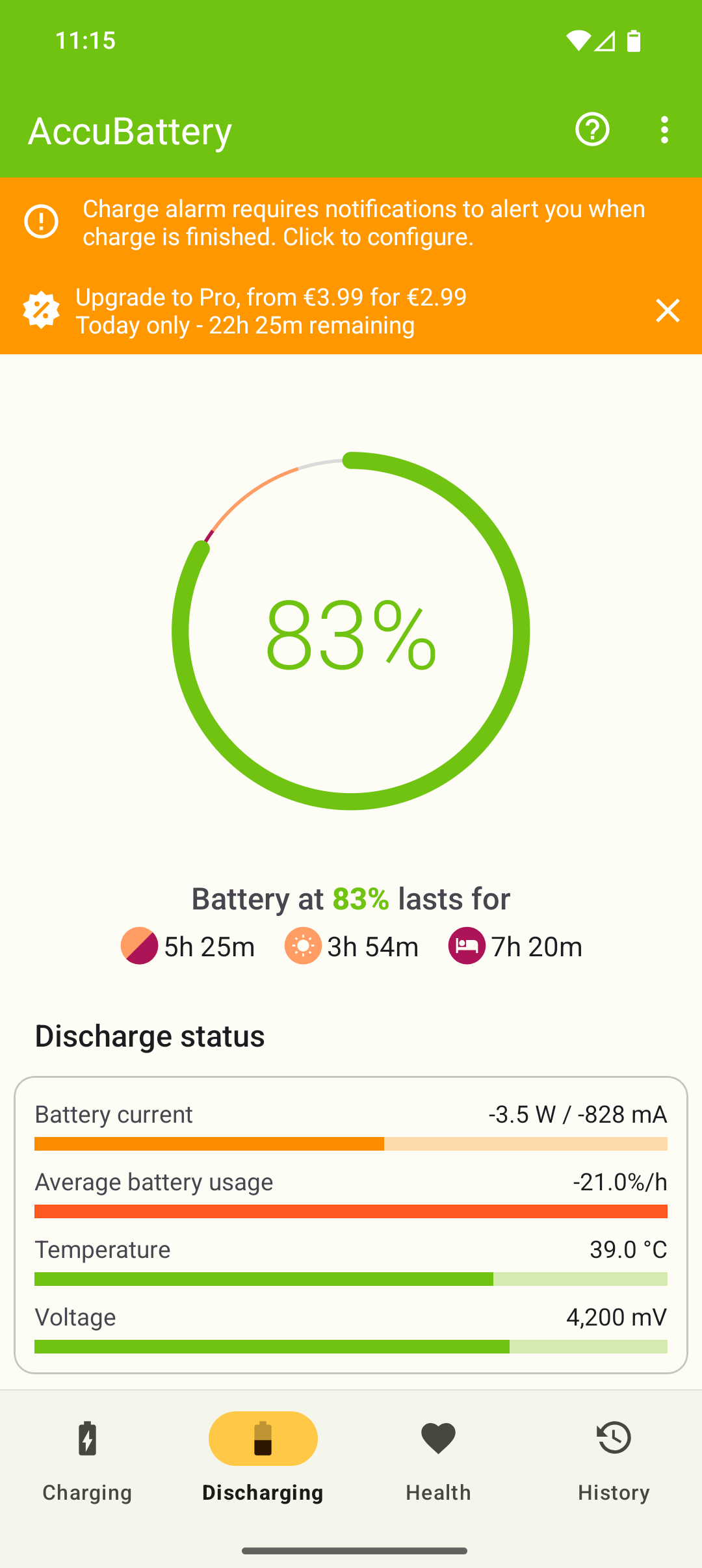702x1568 pixels.
Task: Open the overflow menu
Action: click(664, 130)
